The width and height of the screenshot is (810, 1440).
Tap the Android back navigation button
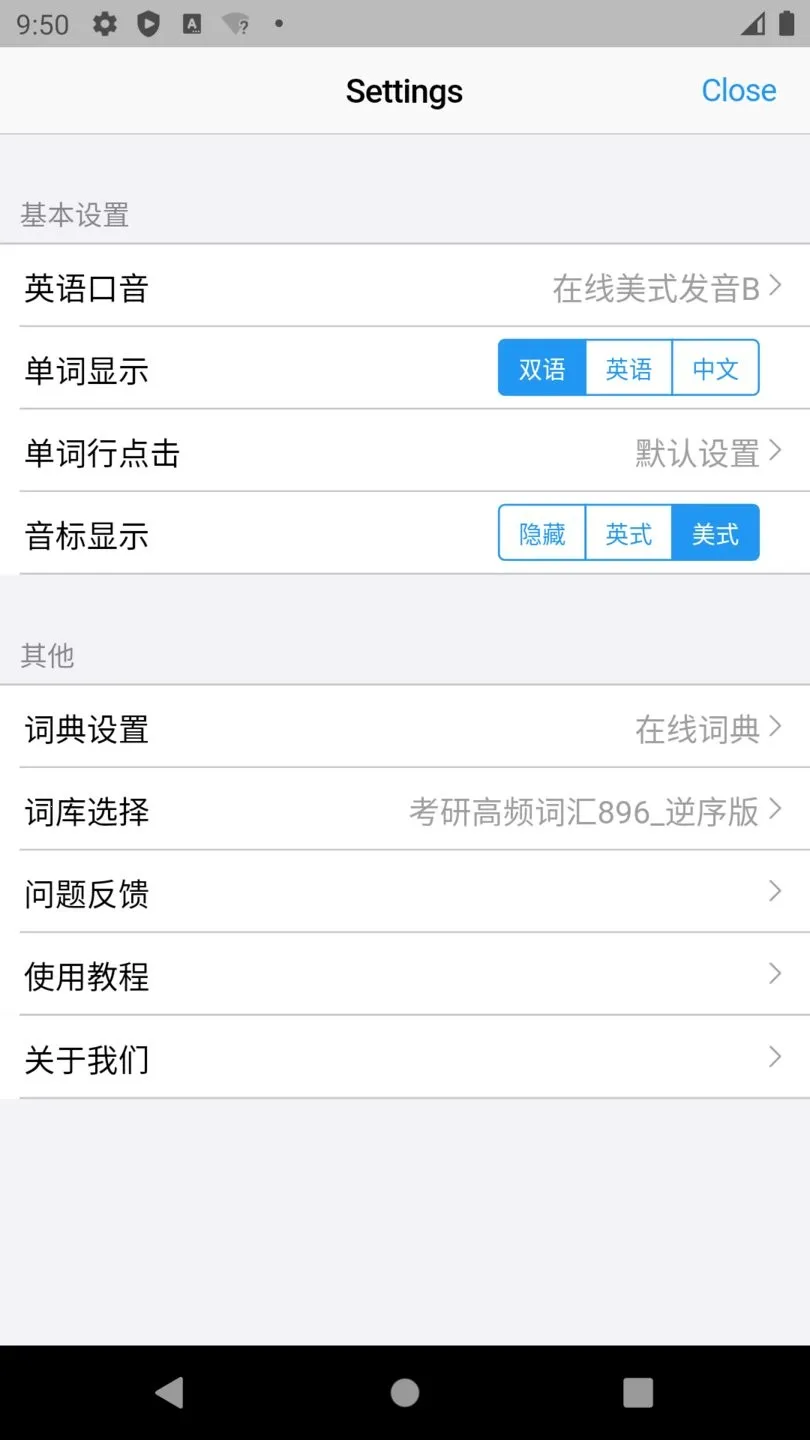[x=168, y=1391]
